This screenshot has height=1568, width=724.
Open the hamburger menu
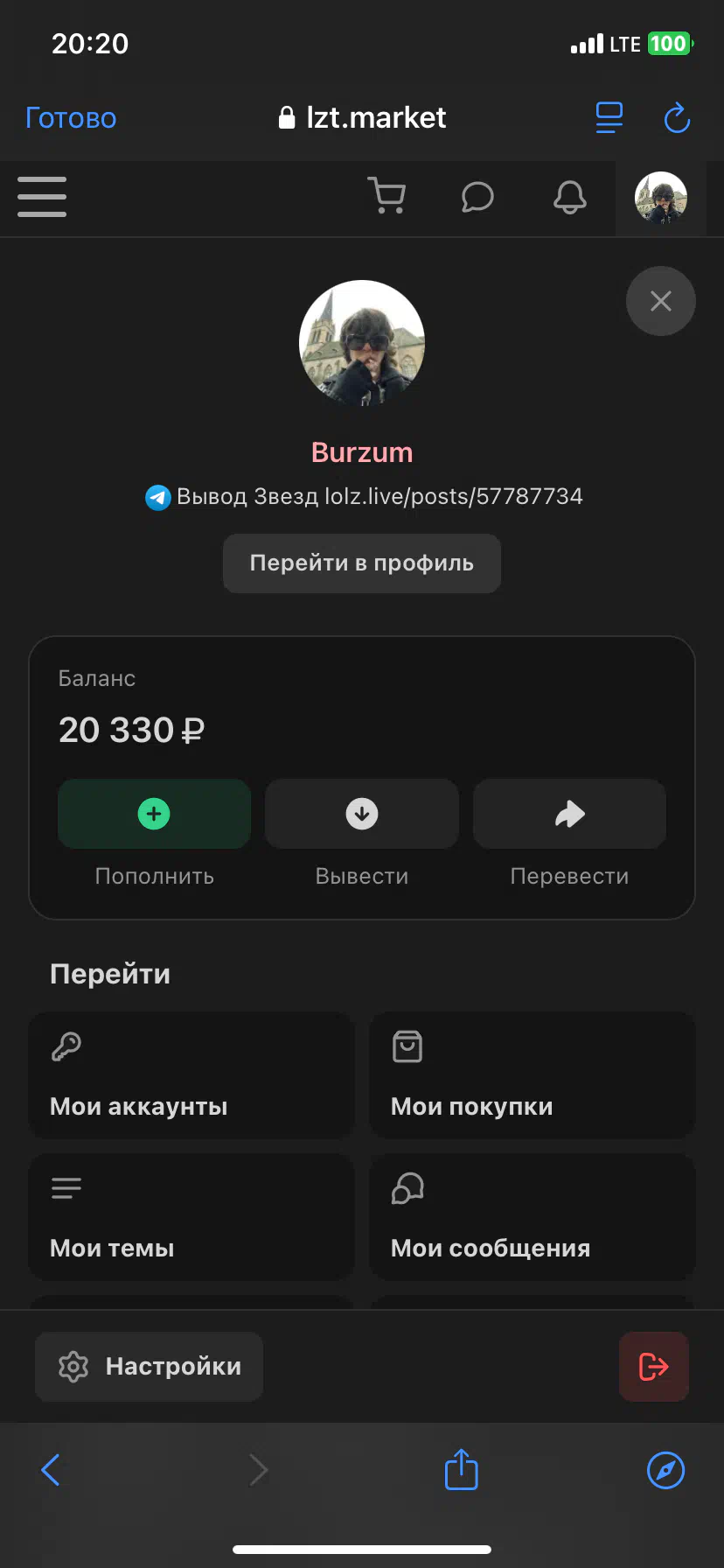tap(42, 197)
